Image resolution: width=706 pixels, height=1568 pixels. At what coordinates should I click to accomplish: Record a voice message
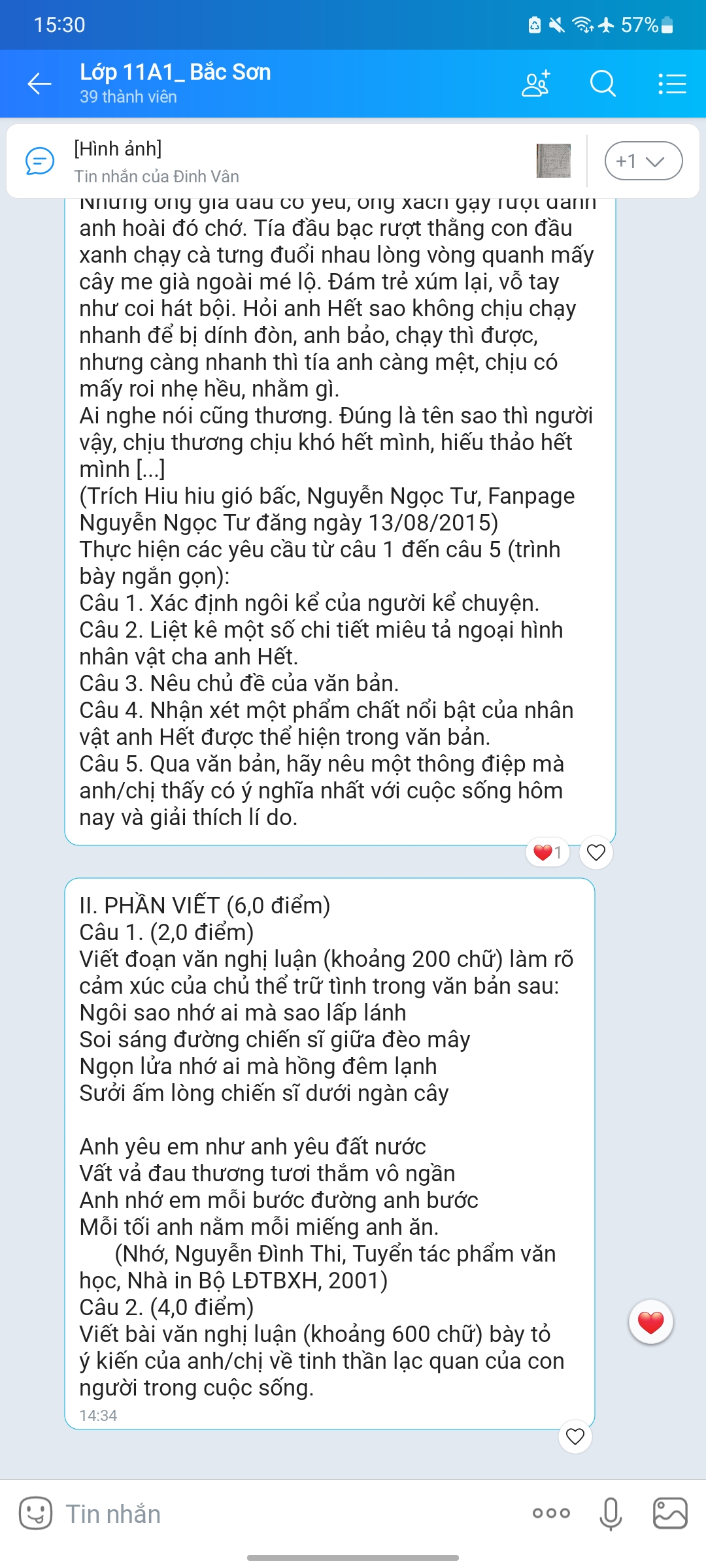(x=611, y=1513)
